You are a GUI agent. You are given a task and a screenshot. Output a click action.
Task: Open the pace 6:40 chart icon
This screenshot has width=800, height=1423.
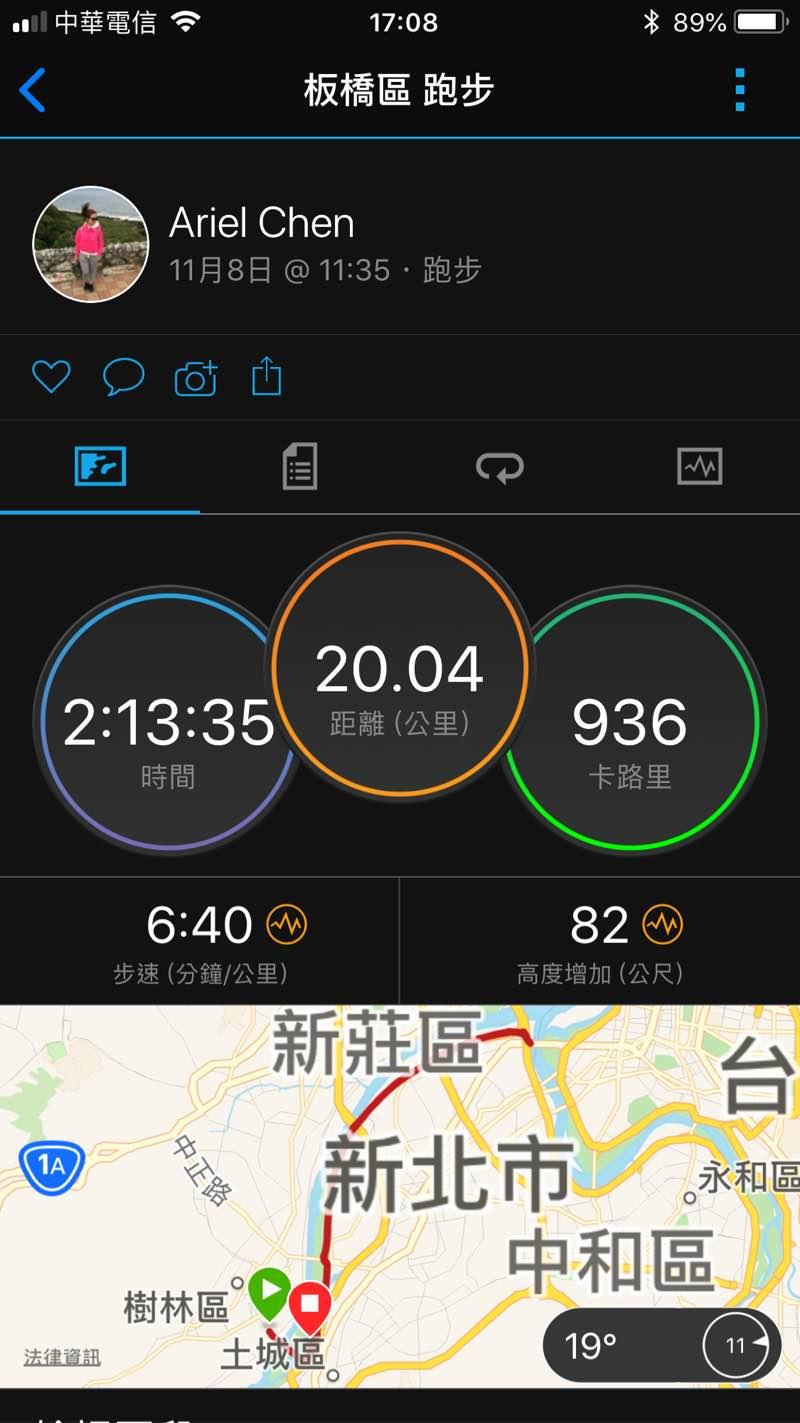286,924
